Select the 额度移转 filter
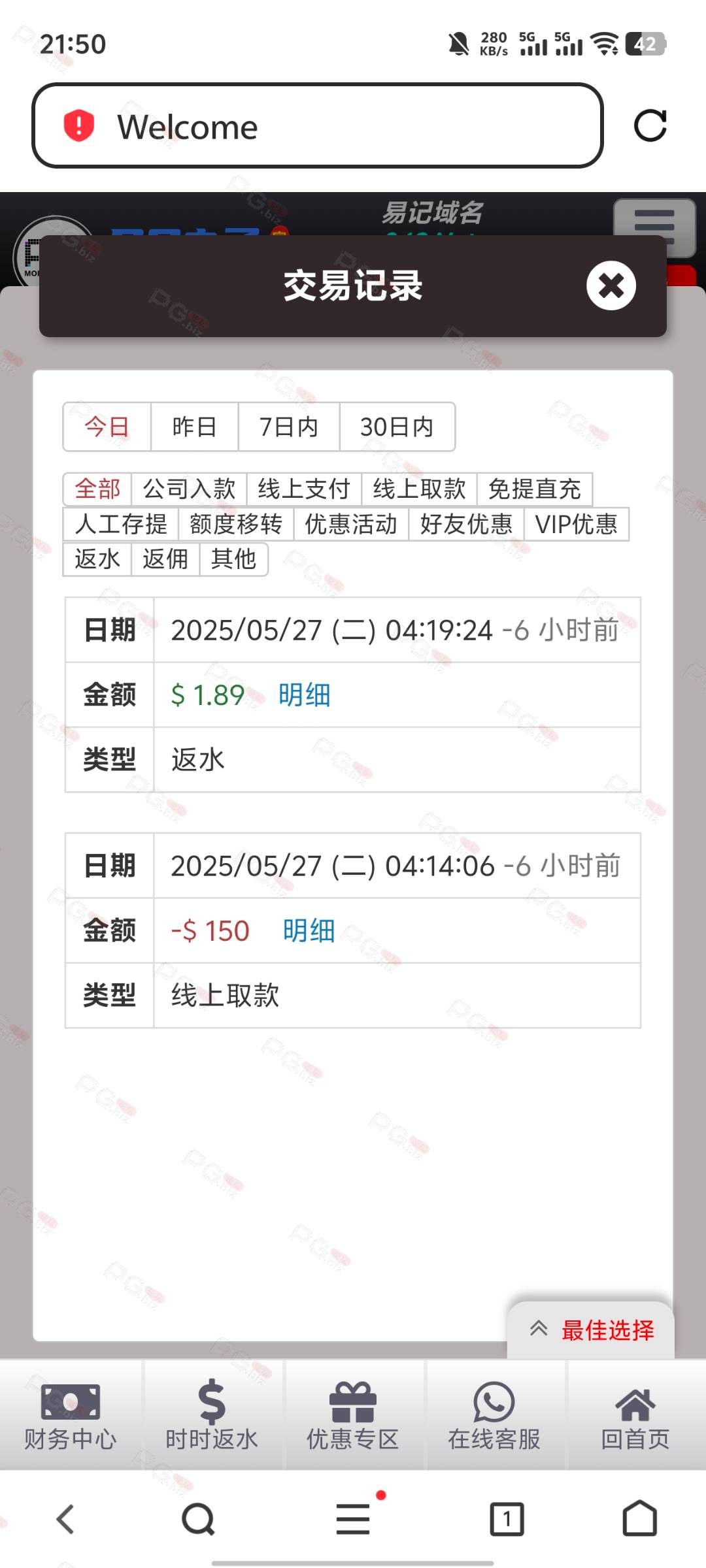Viewport: 706px width, 1568px height. point(236,524)
